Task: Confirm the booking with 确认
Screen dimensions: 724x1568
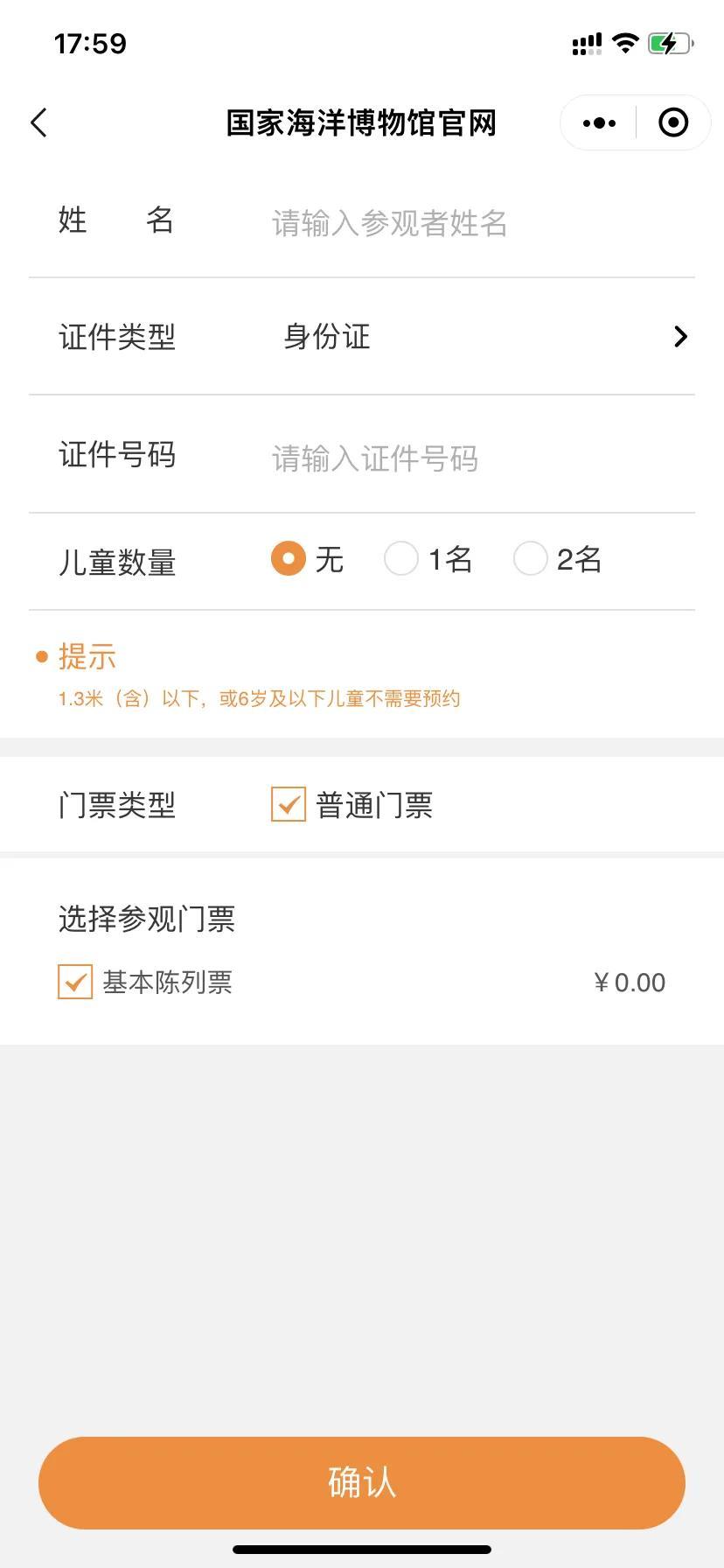Action: point(362,1483)
